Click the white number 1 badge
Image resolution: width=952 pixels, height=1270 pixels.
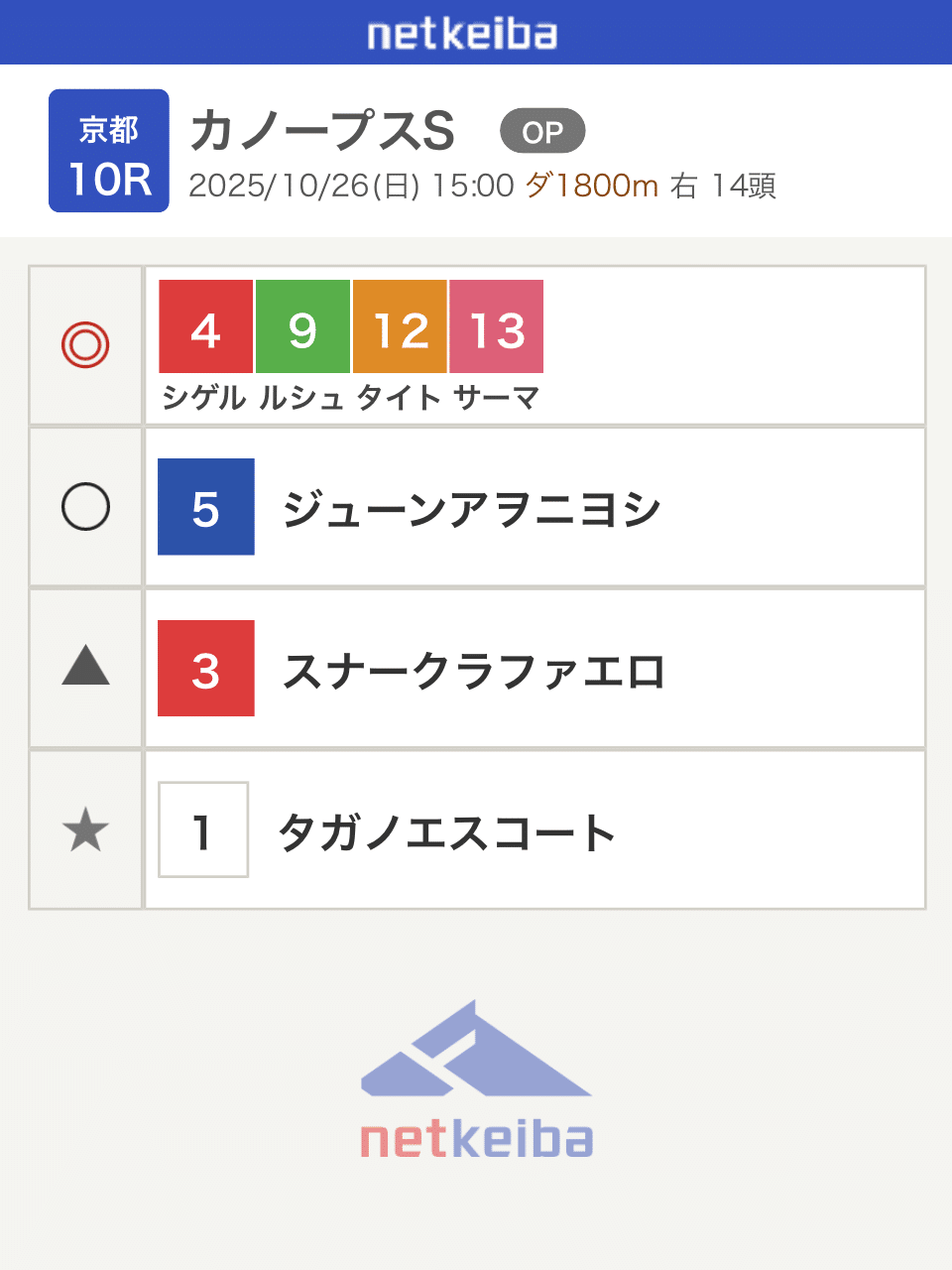coord(202,829)
